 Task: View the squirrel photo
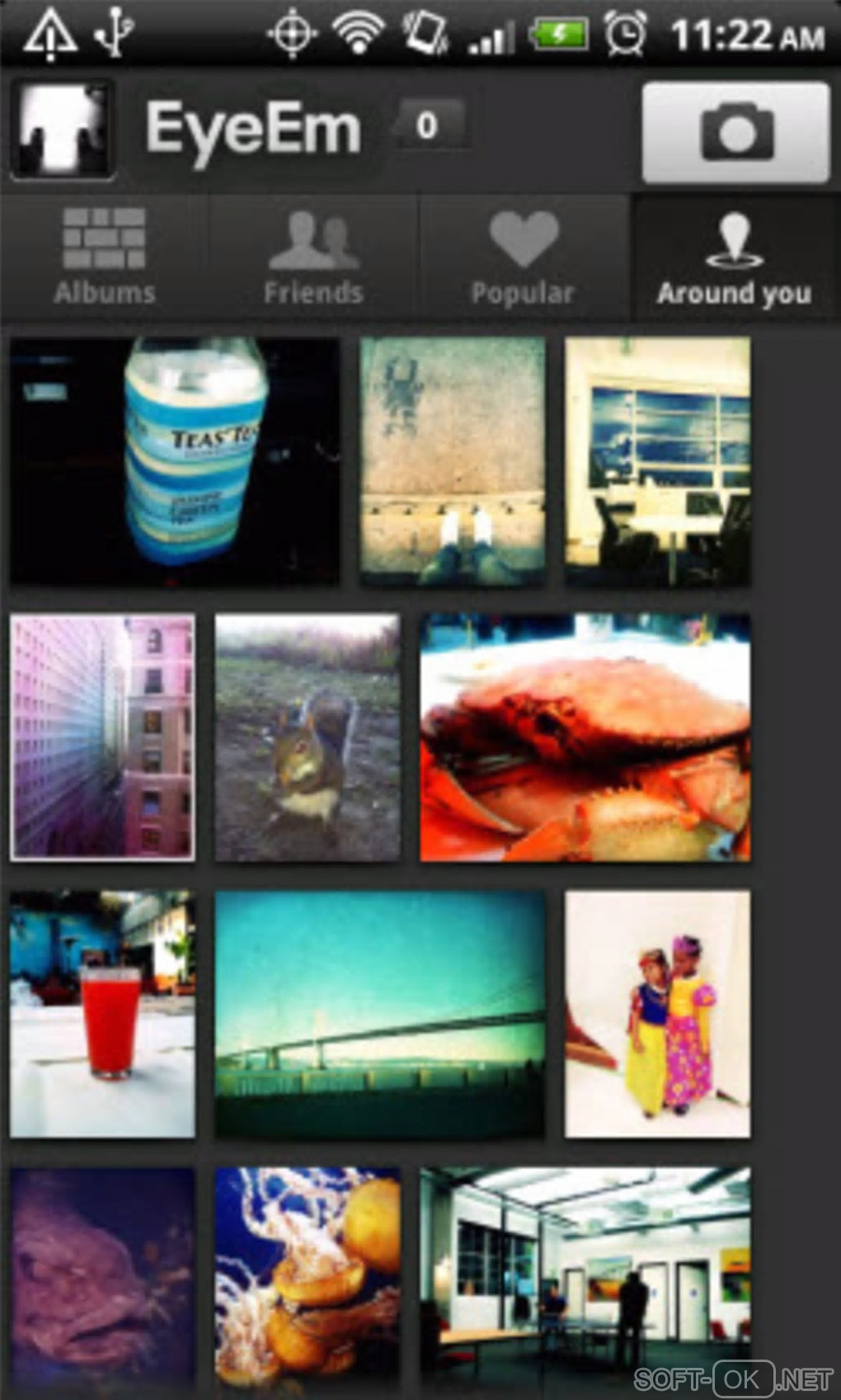click(x=308, y=738)
